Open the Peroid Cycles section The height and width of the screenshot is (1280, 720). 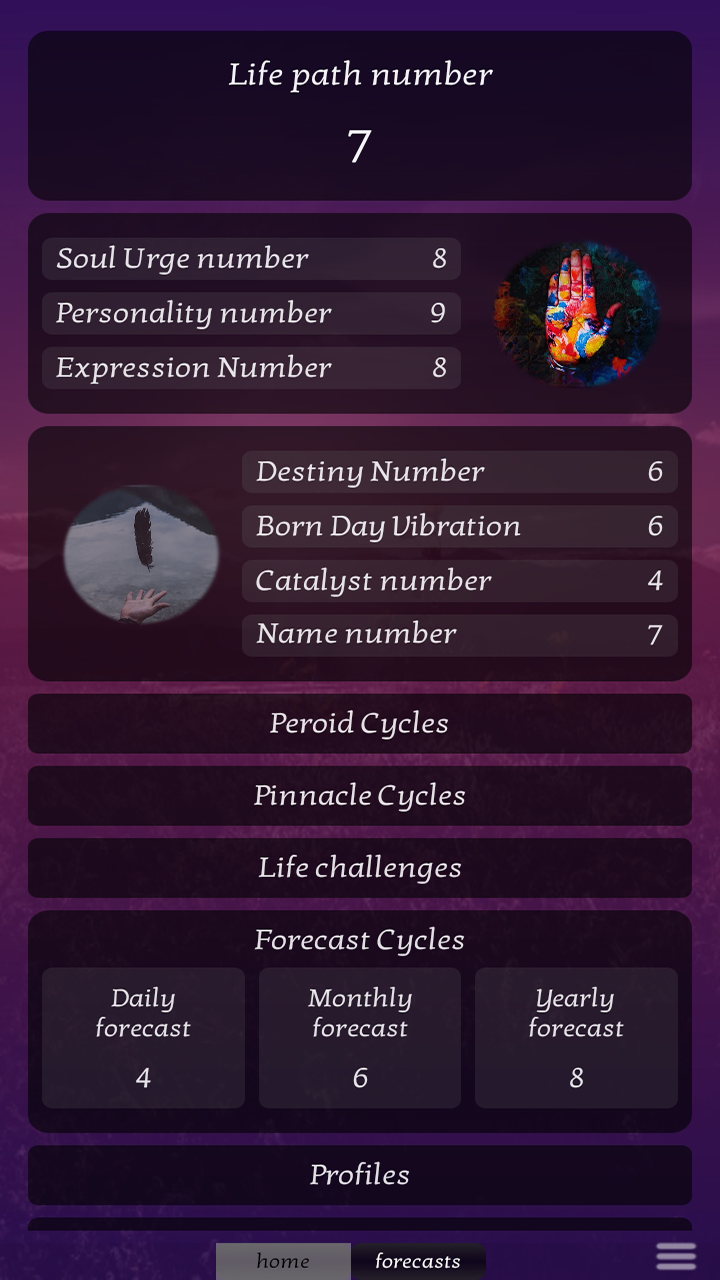click(x=360, y=723)
